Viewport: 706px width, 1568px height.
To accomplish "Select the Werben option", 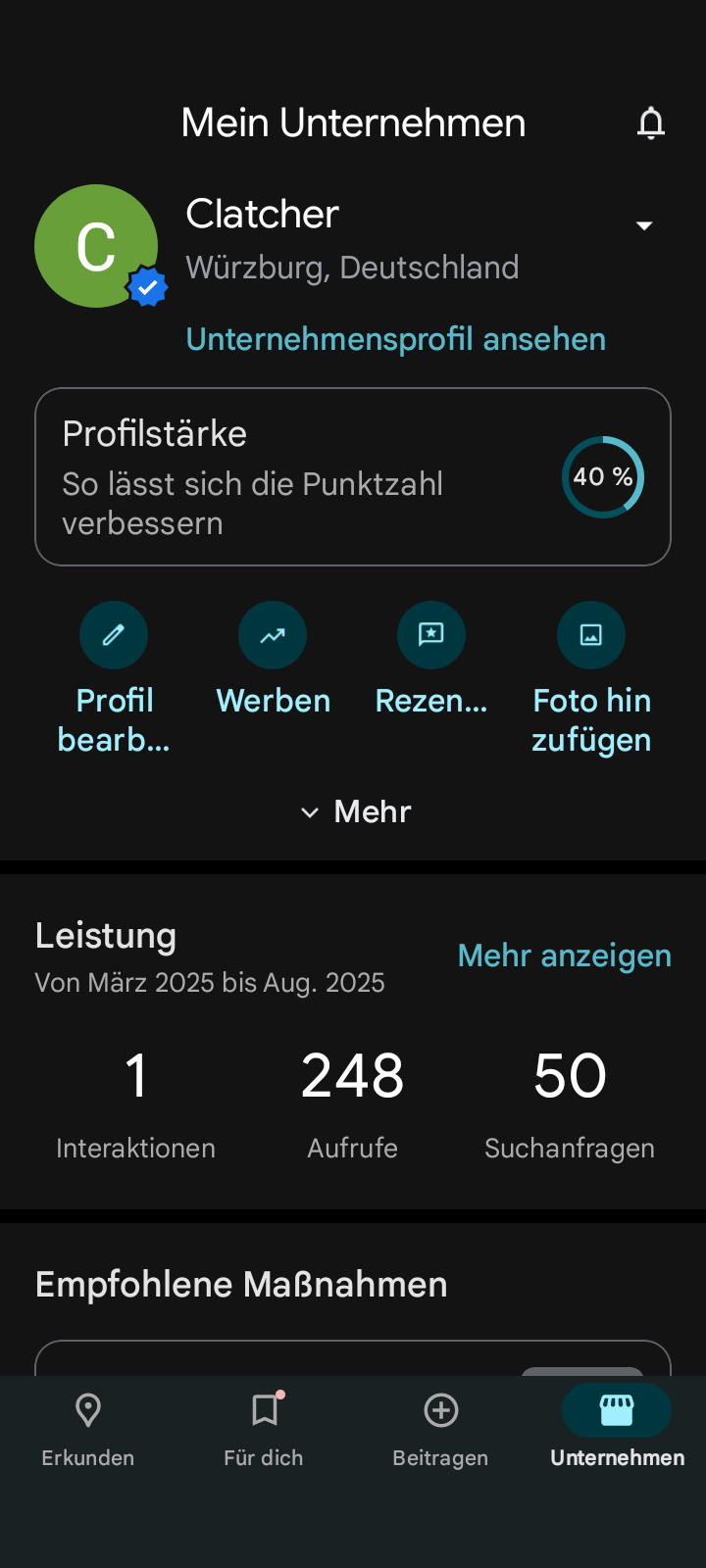I will [273, 660].
